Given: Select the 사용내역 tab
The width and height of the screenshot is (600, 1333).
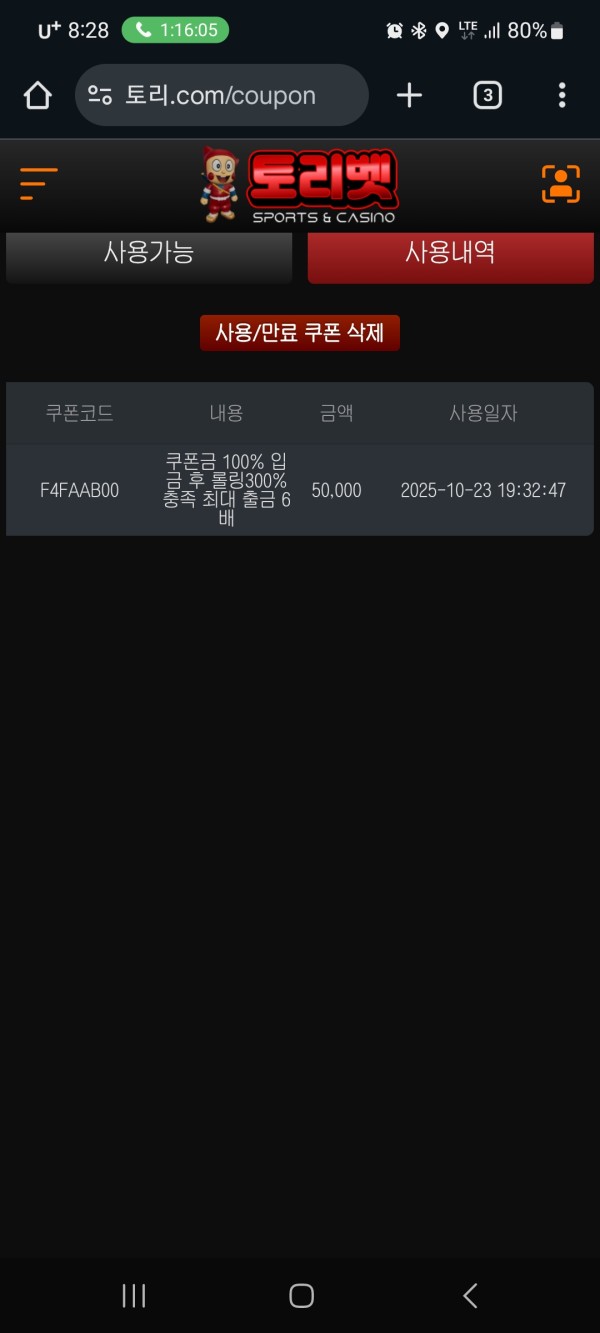Looking at the screenshot, I should (x=450, y=255).
